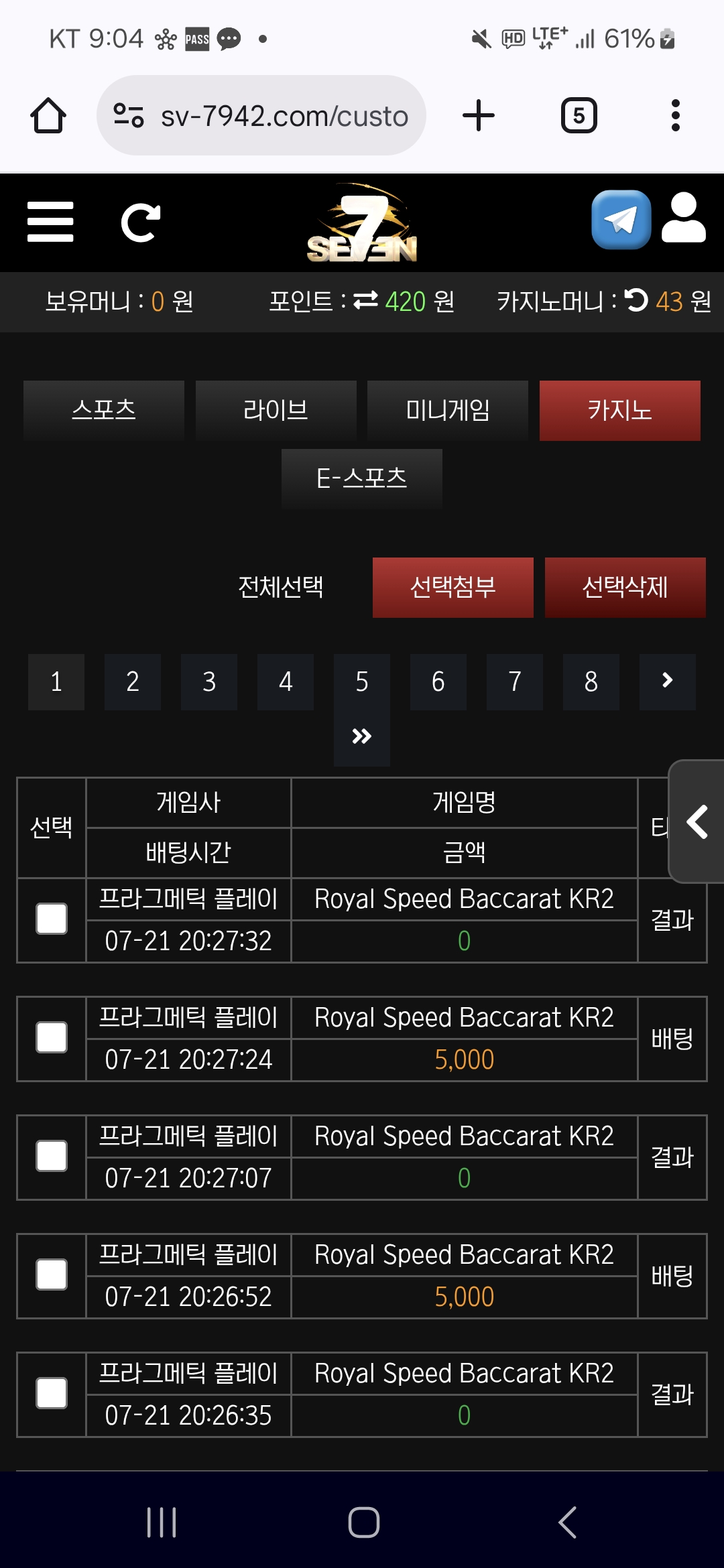
Task: Jump to last page with double arrow
Action: (x=361, y=737)
